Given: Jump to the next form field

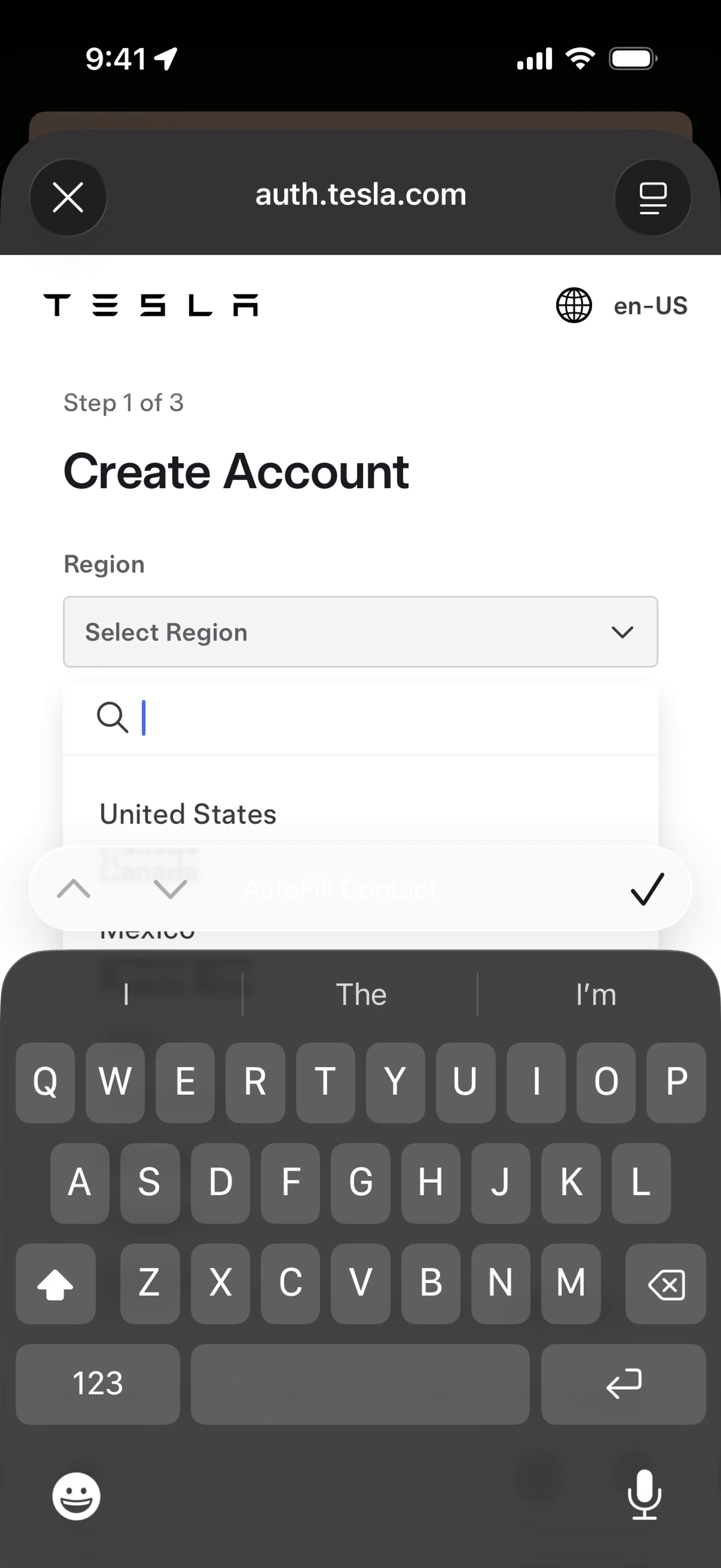Looking at the screenshot, I should point(170,889).
